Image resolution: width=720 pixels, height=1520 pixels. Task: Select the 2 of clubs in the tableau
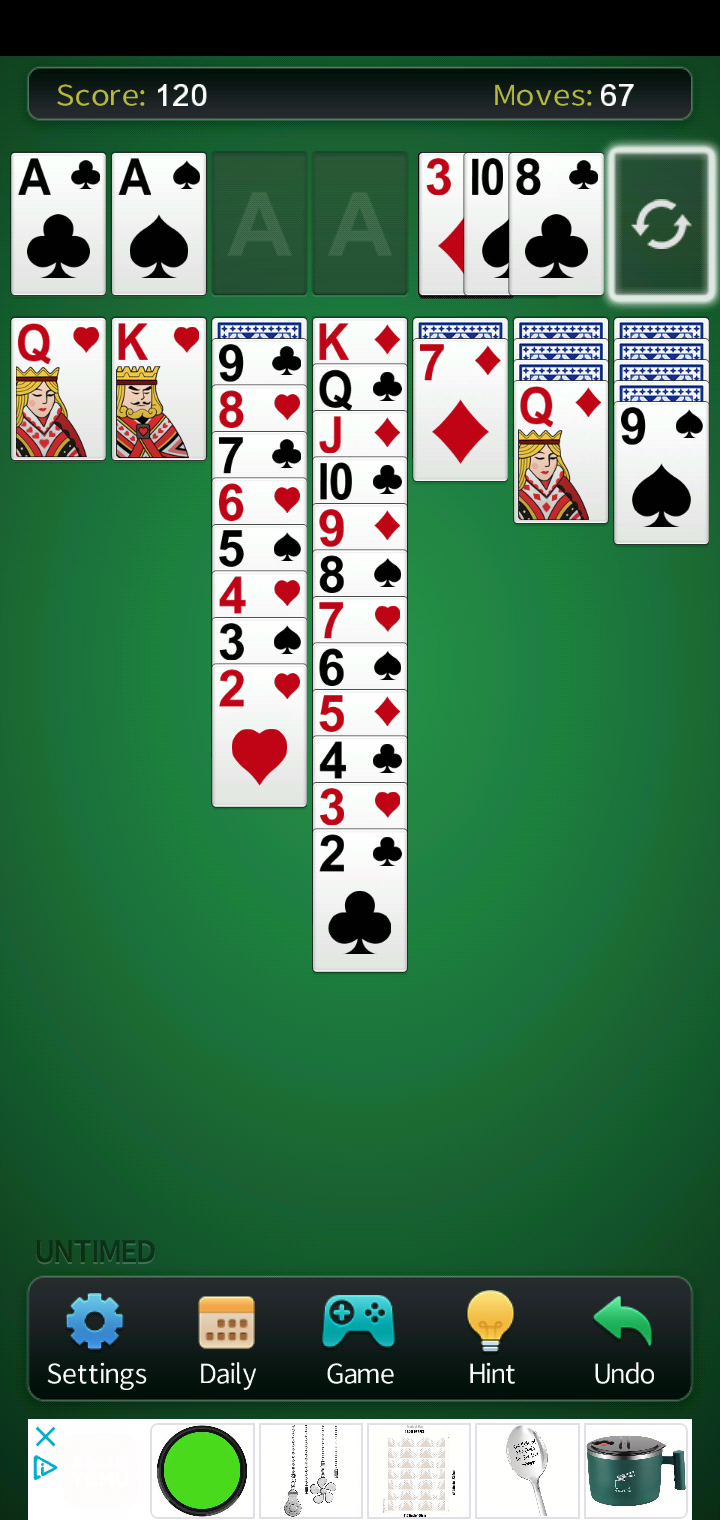pyautogui.click(x=360, y=900)
